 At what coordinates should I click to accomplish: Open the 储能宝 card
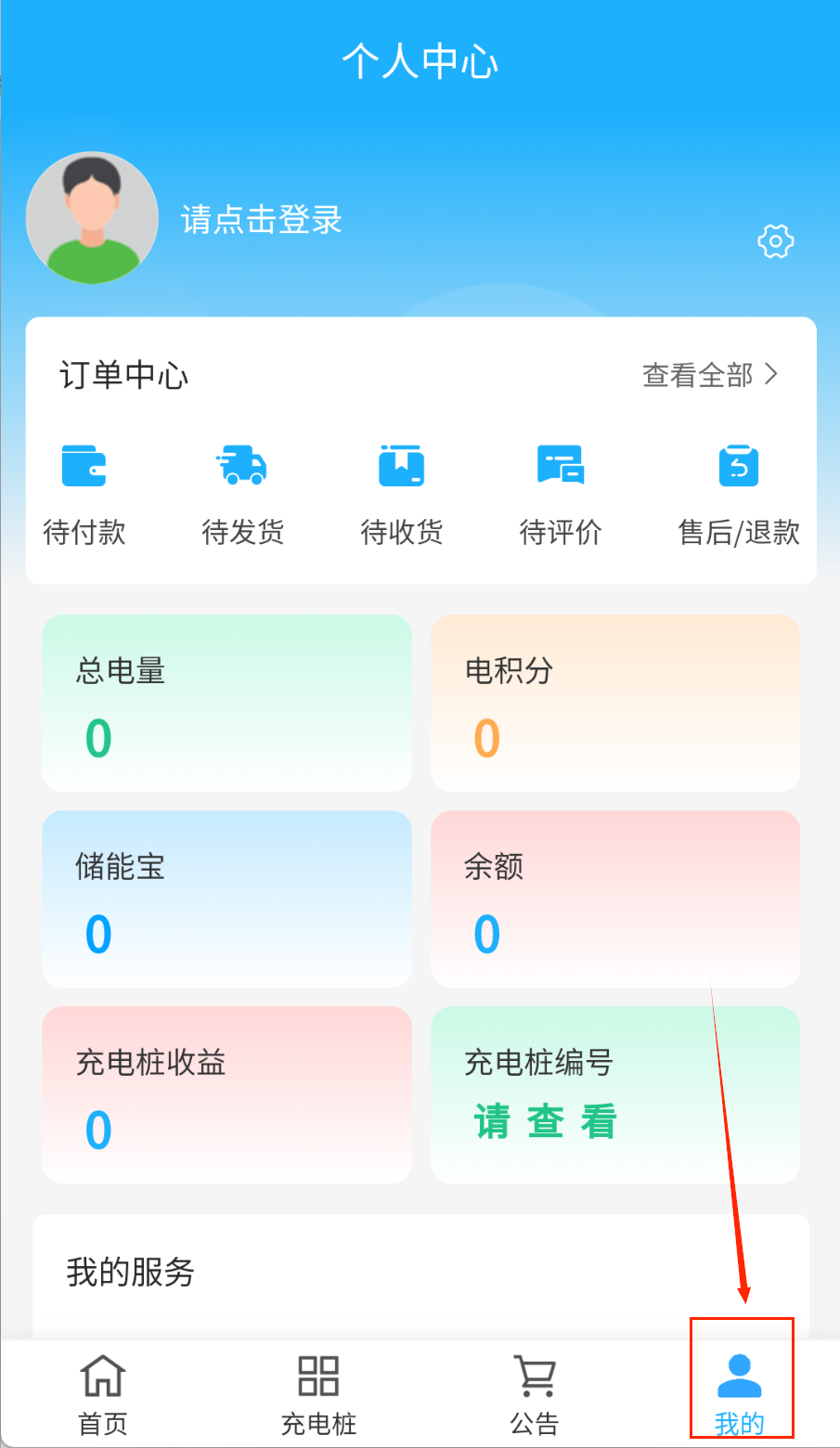pyautogui.click(x=226, y=899)
